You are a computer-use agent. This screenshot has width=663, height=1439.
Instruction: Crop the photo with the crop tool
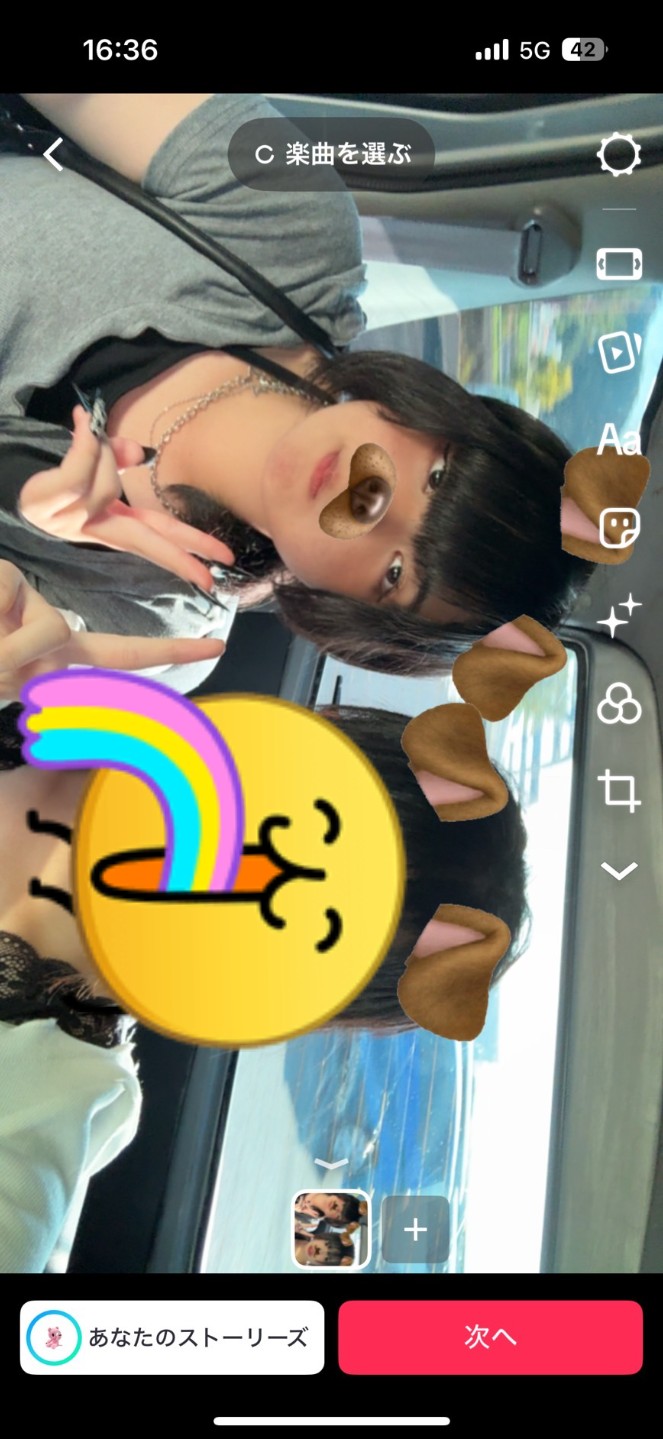618,790
